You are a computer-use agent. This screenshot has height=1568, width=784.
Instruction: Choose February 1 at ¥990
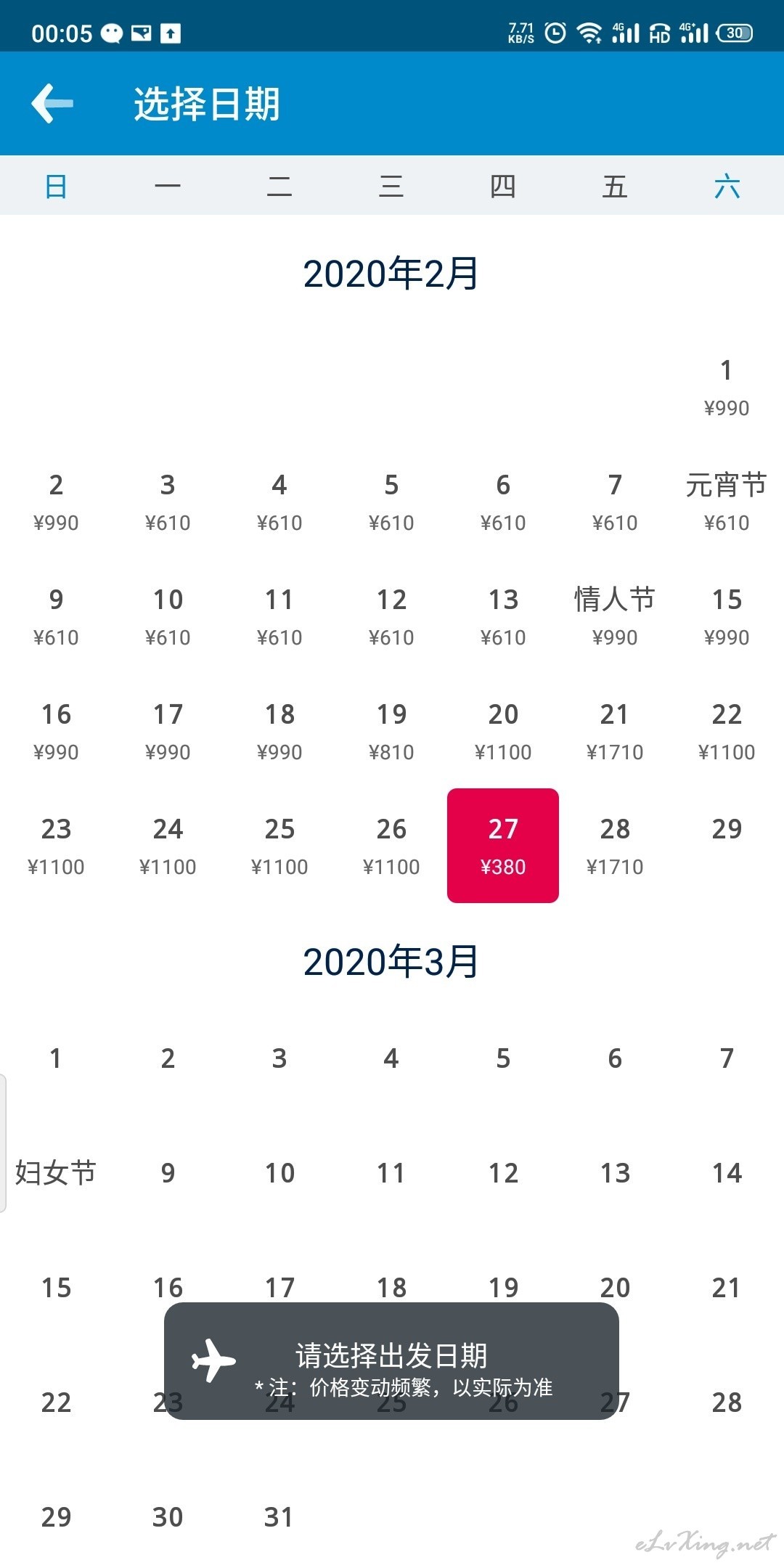click(727, 387)
